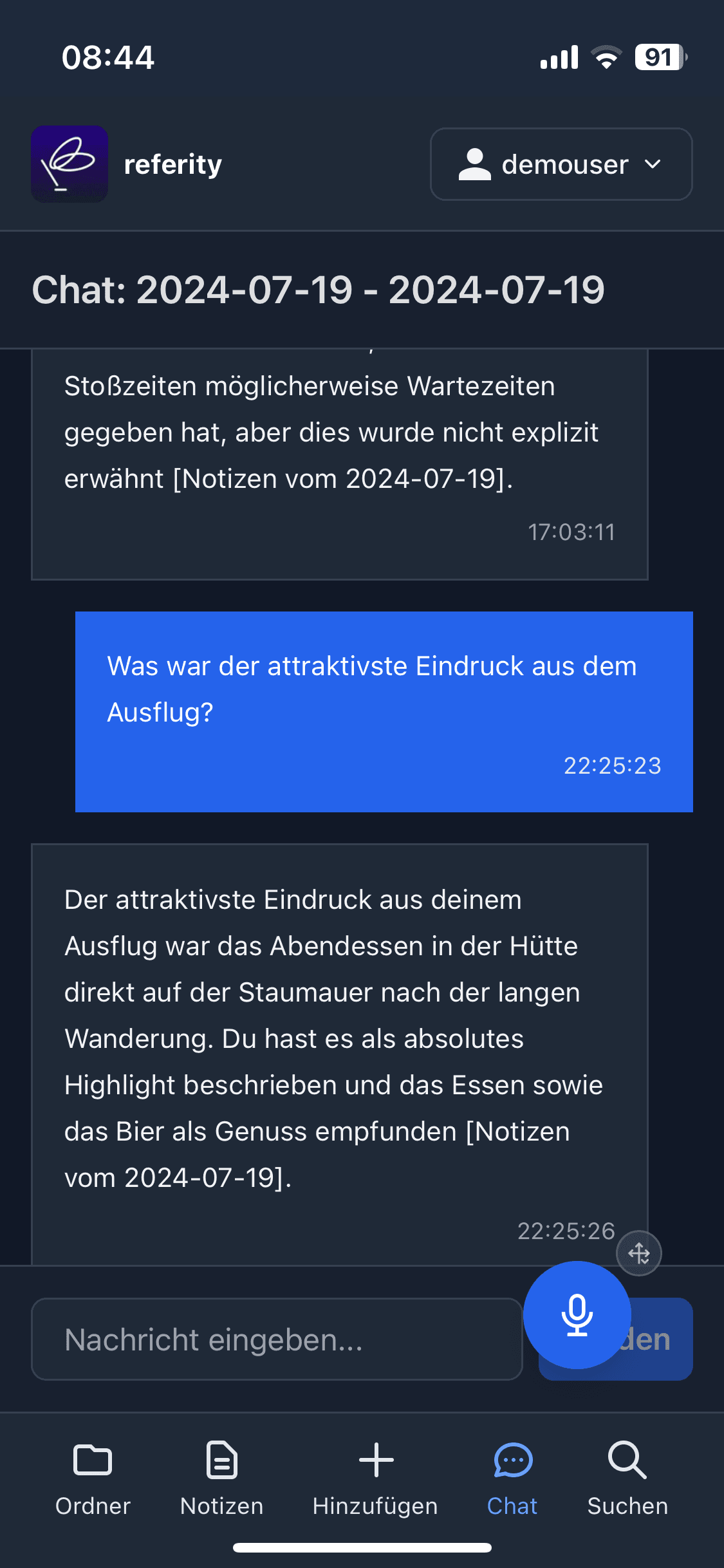The height and width of the screenshot is (1568, 724).
Task: Start voice input with the microphone button
Action: point(577,1314)
